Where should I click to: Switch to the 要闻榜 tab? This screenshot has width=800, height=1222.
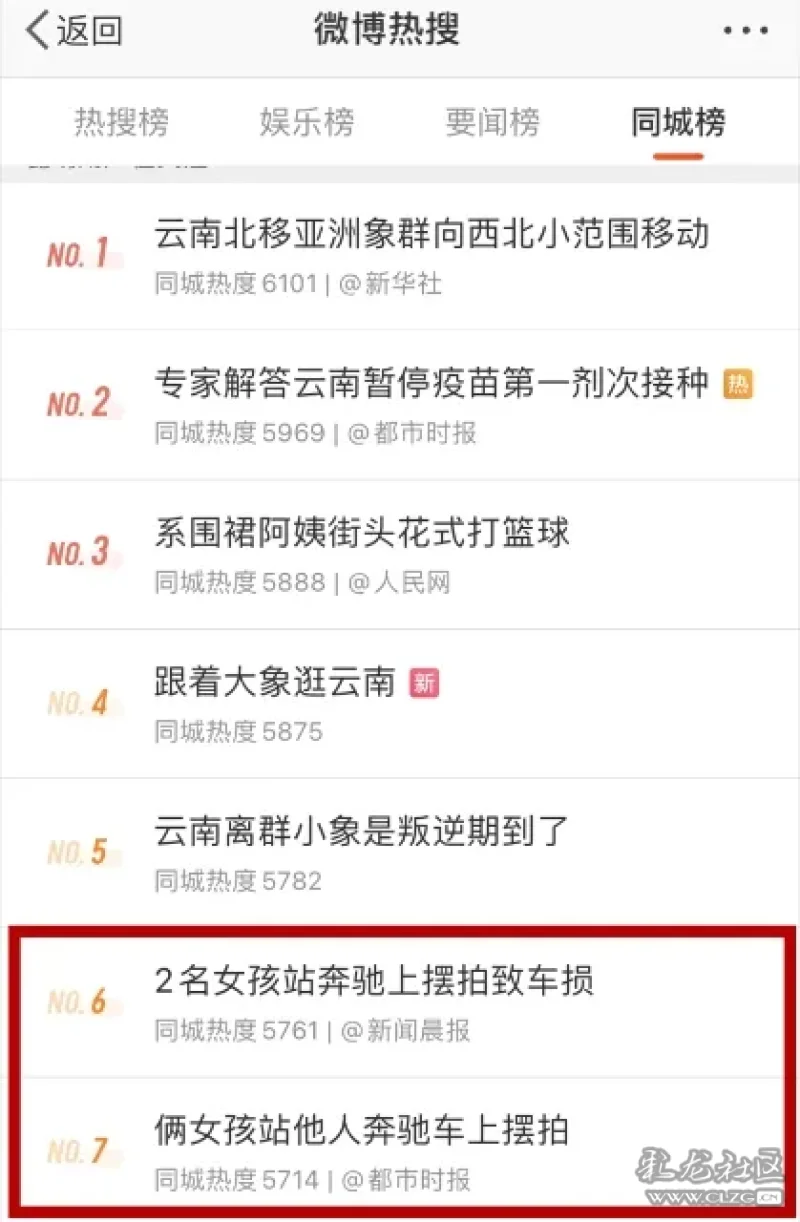492,122
